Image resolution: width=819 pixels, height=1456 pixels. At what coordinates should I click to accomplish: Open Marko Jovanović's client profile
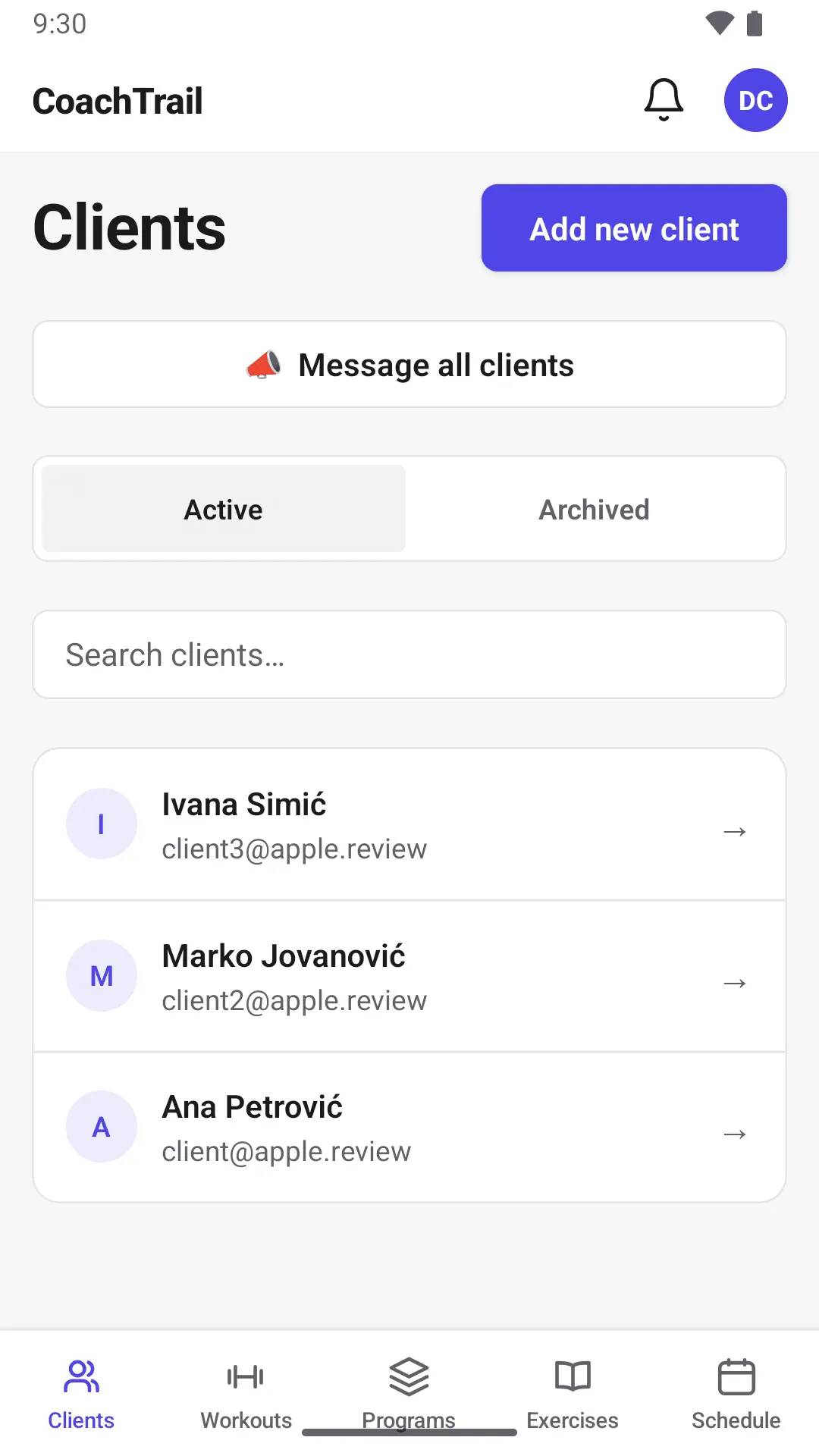click(x=409, y=977)
